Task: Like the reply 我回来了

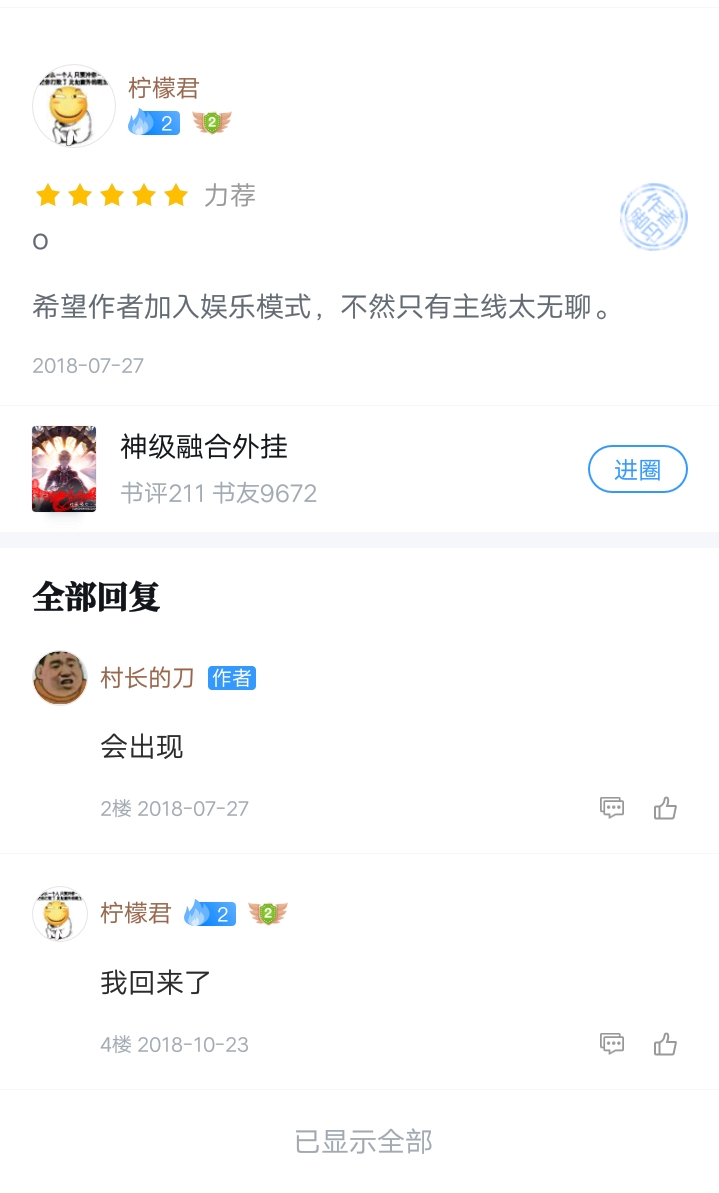Action: [665, 1044]
